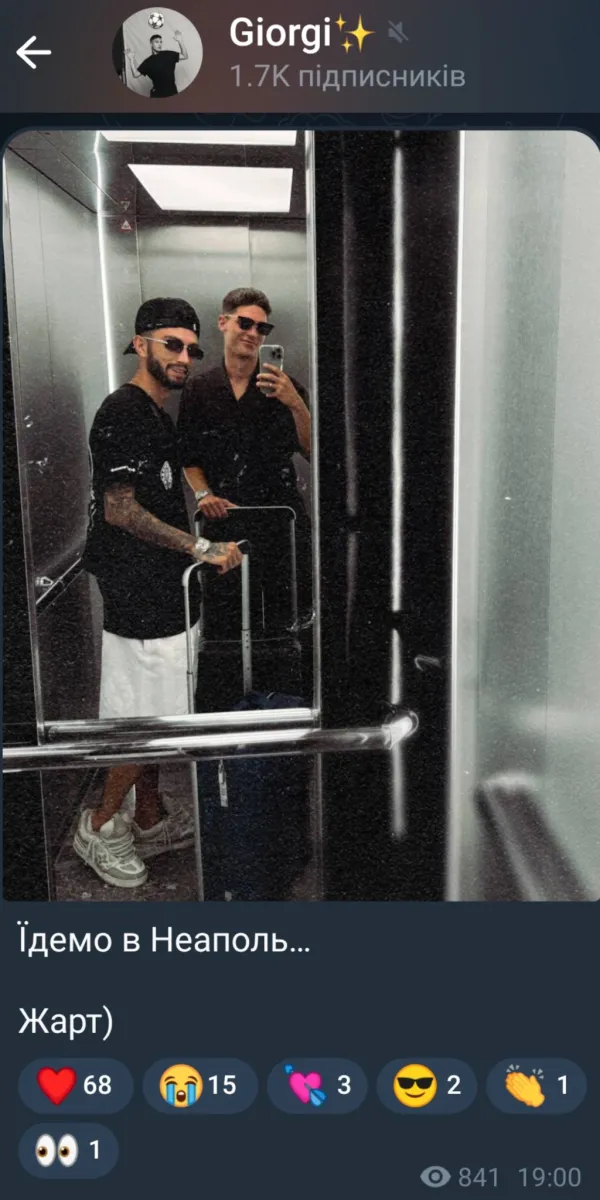
Task: Go back using the arrow
Action: [x=33, y=53]
